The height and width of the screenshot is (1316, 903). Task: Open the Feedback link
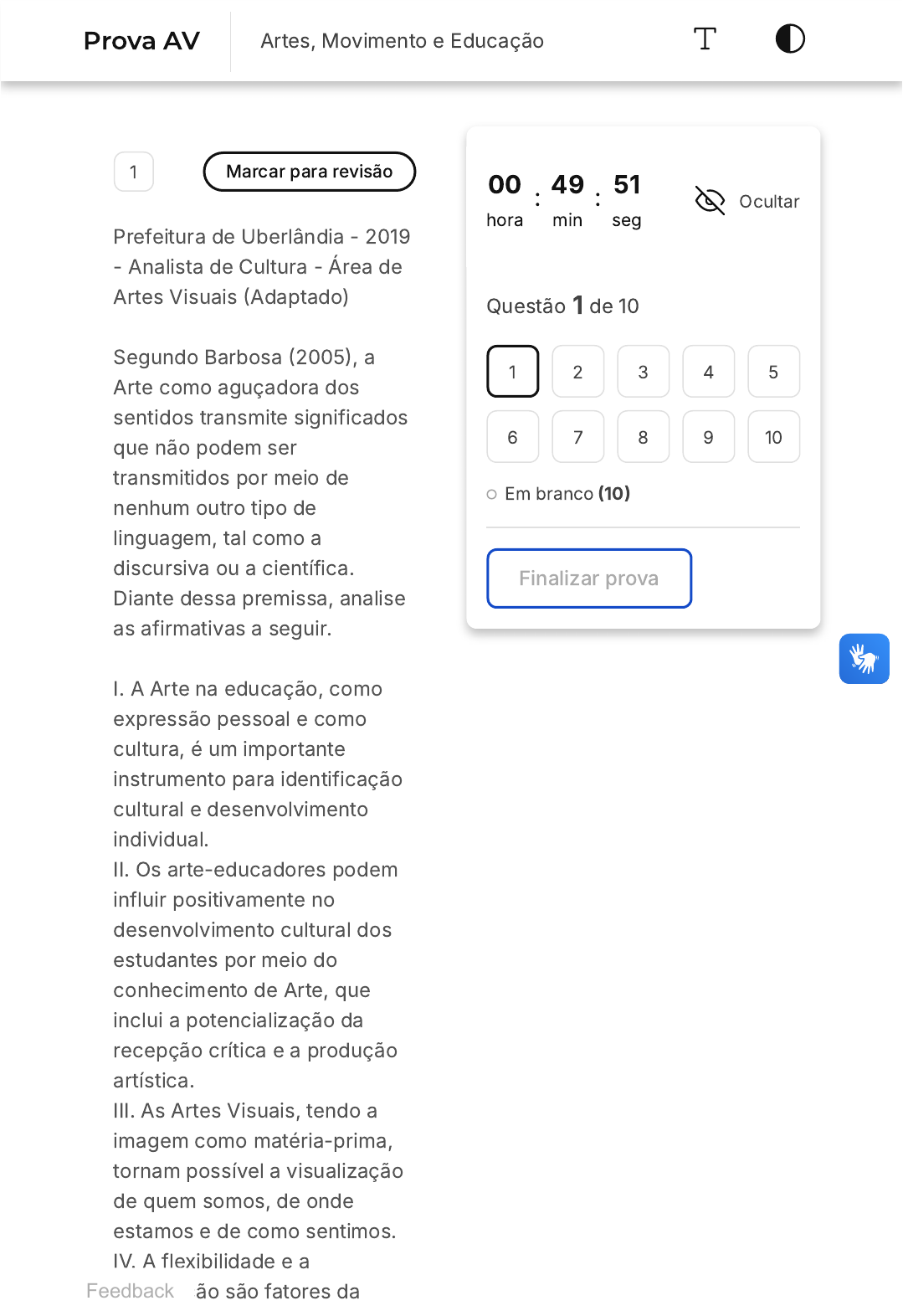tap(130, 1291)
